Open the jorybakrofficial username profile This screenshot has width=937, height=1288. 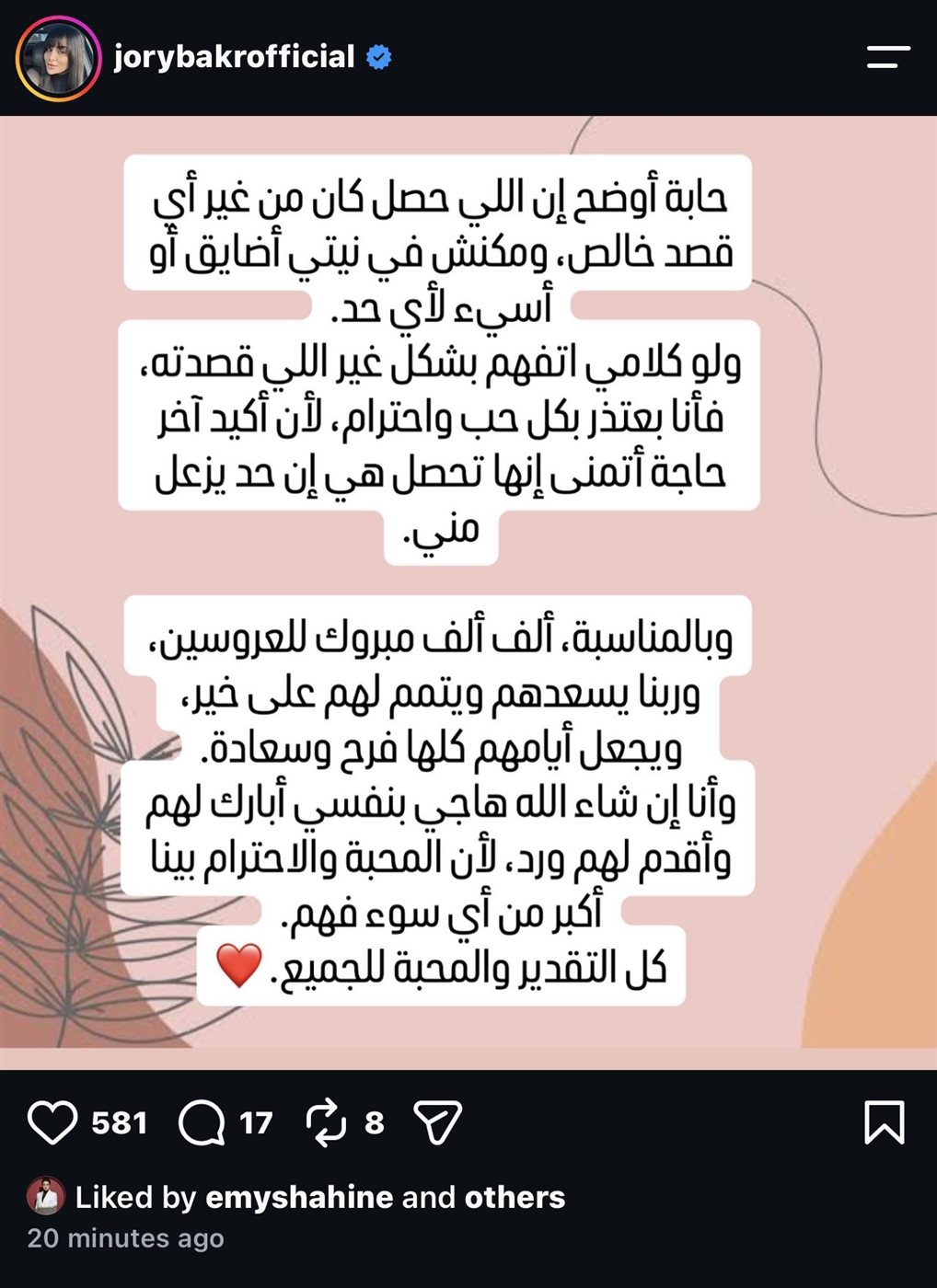234,57
